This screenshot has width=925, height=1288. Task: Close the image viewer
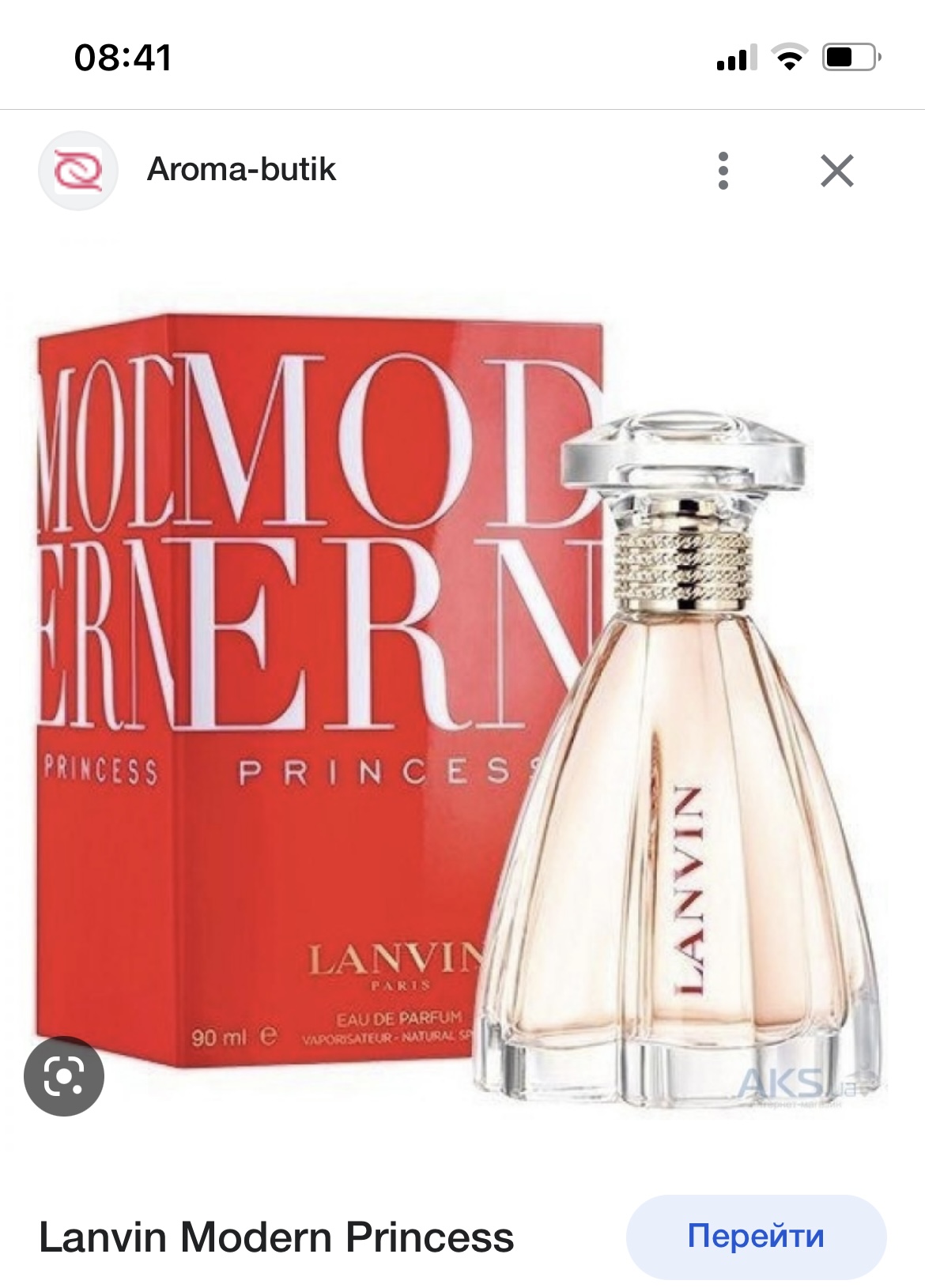836,171
